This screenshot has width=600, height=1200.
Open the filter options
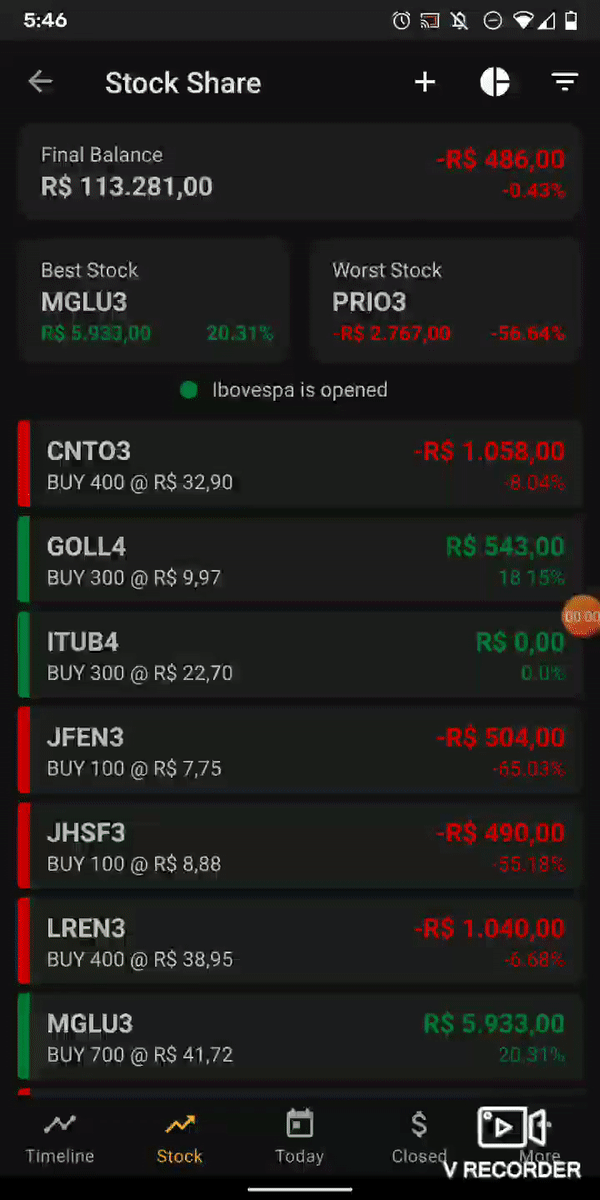point(565,82)
